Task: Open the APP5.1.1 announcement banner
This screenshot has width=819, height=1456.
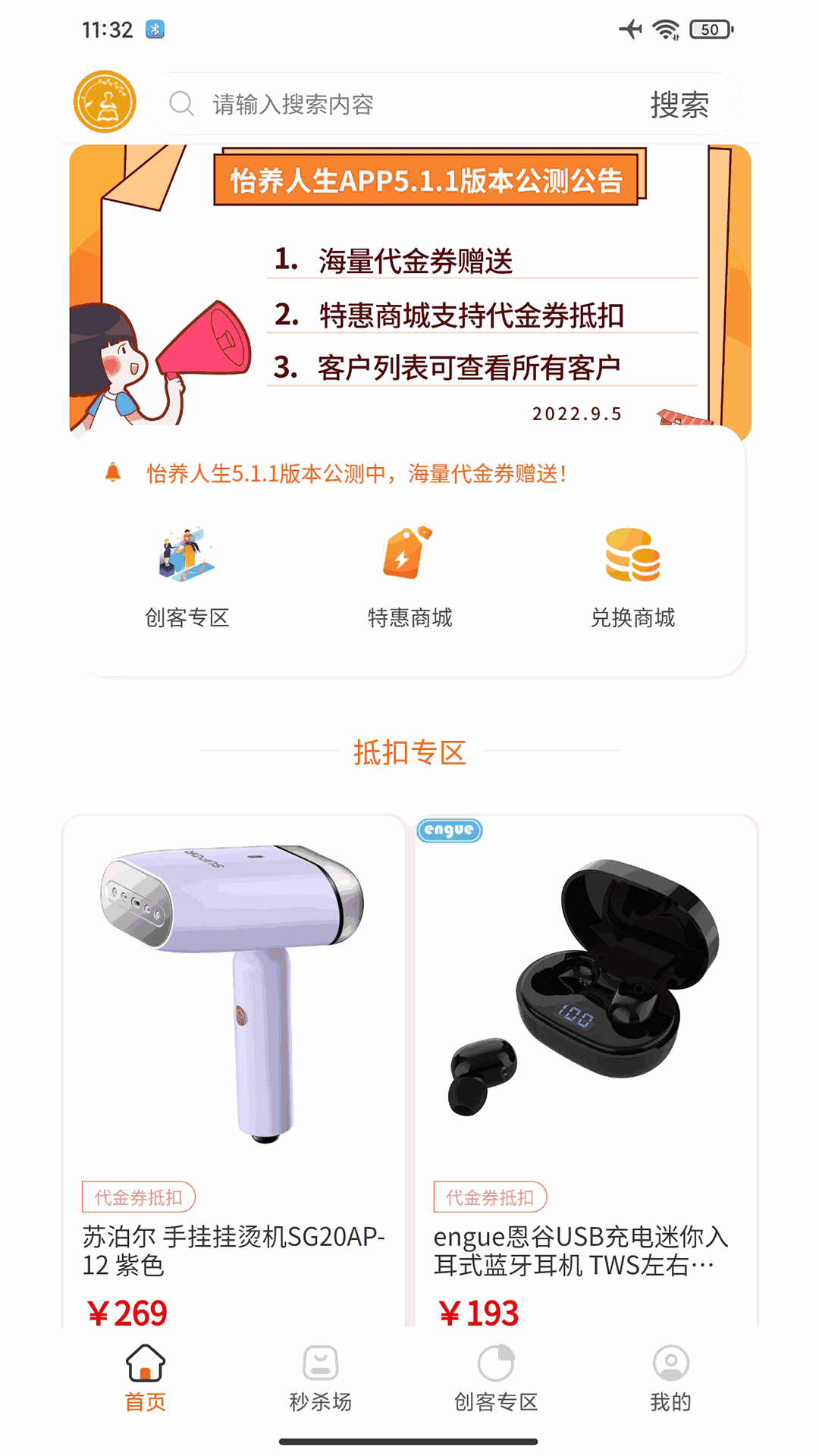Action: tap(409, 288)
